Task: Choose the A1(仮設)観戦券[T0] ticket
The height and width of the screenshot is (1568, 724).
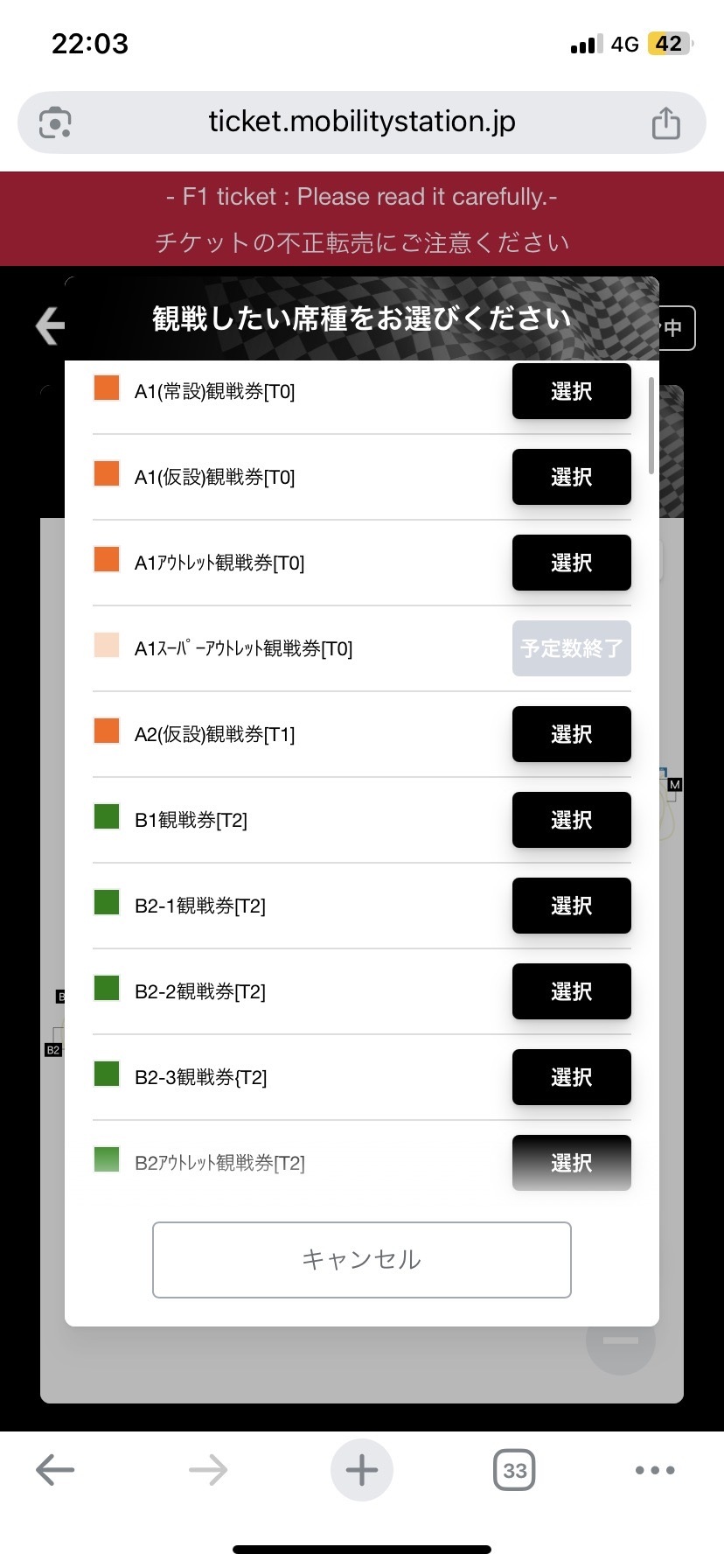Action: 571,477
